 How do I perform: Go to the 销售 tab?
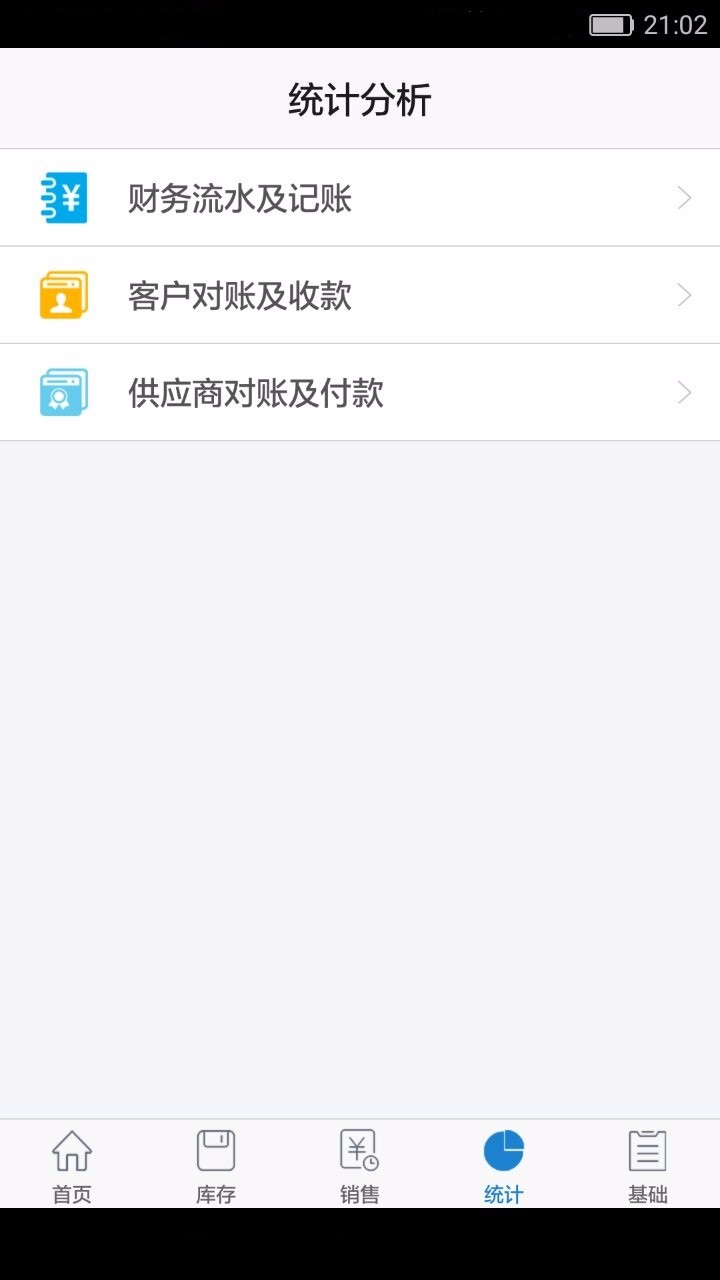[360, 1165]
